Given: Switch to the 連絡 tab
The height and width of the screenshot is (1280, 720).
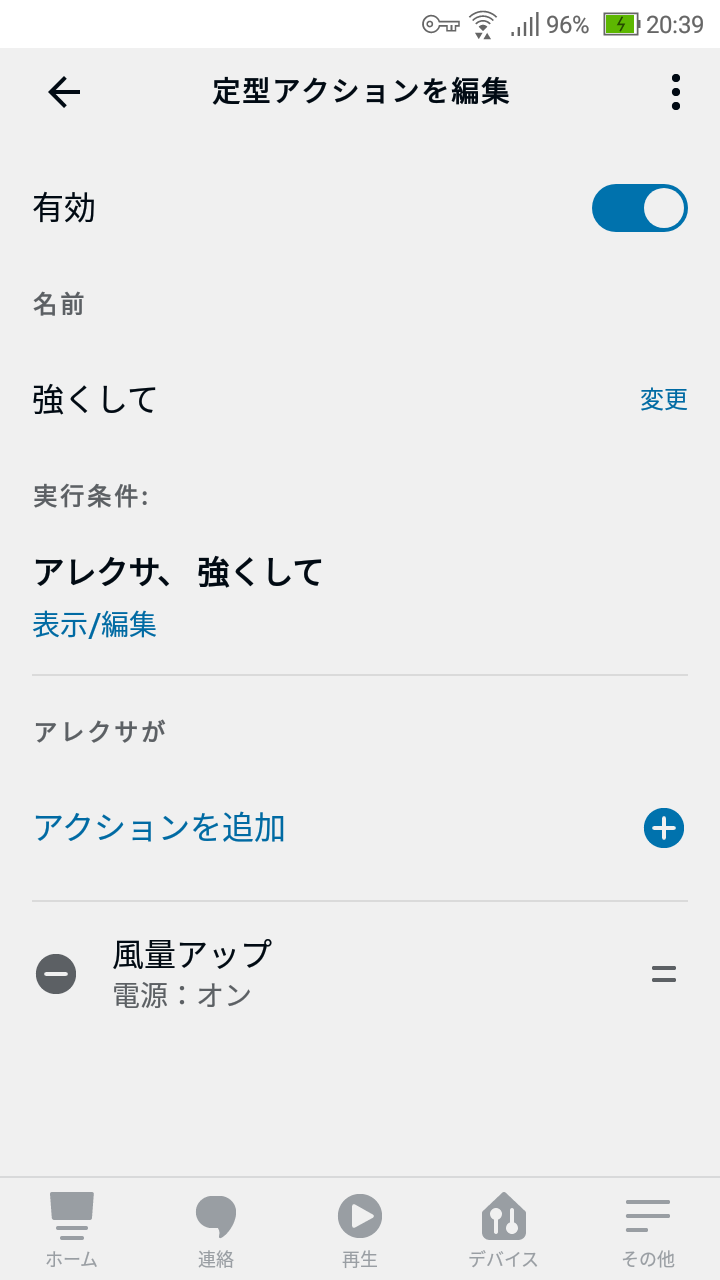Looking at the screenshot, I should tap(216, 1230).
